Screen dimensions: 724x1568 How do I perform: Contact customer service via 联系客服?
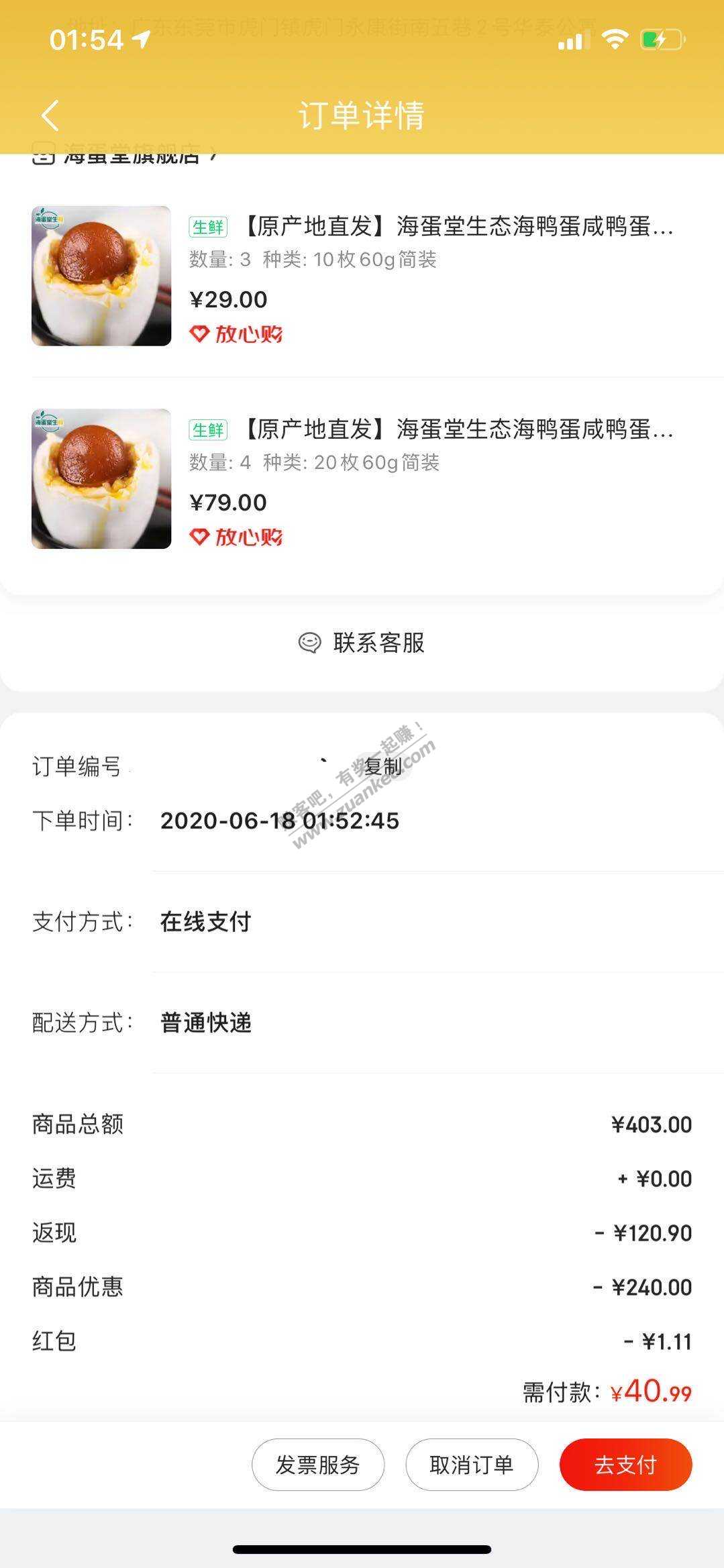click(362, 643)
